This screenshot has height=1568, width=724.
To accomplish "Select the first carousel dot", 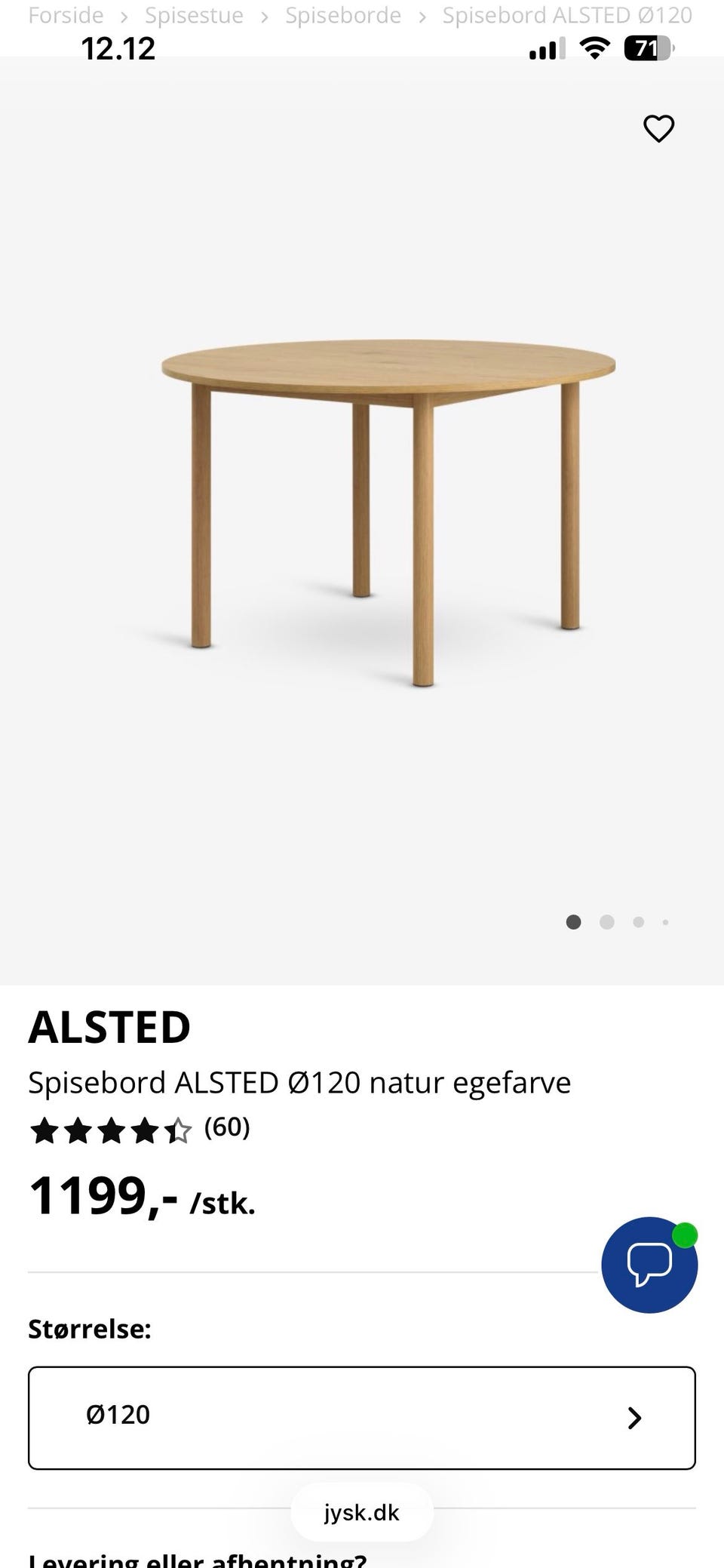I will click(x=574, y=922).
